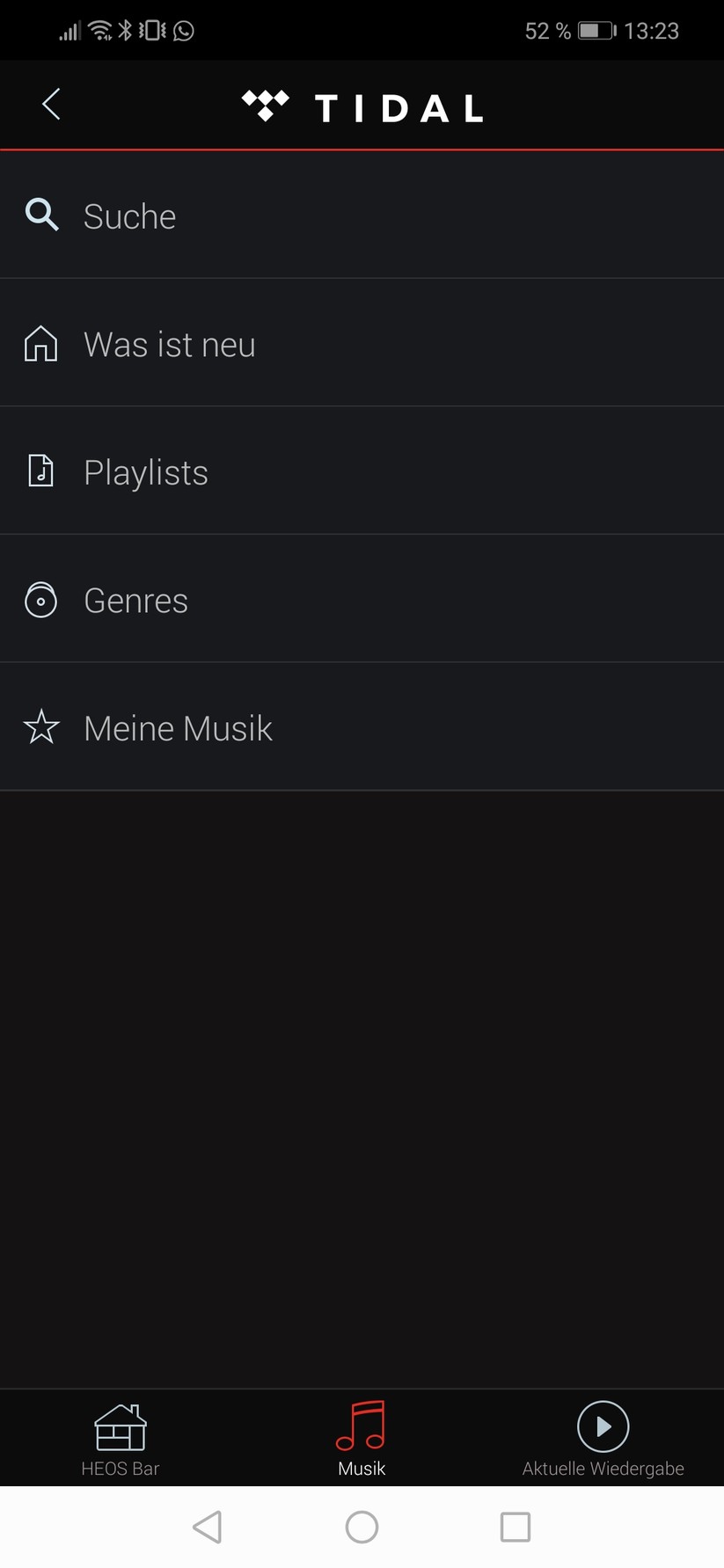Switch to Aktuelle Wiedergabe tab

[x=603, y=1439]
